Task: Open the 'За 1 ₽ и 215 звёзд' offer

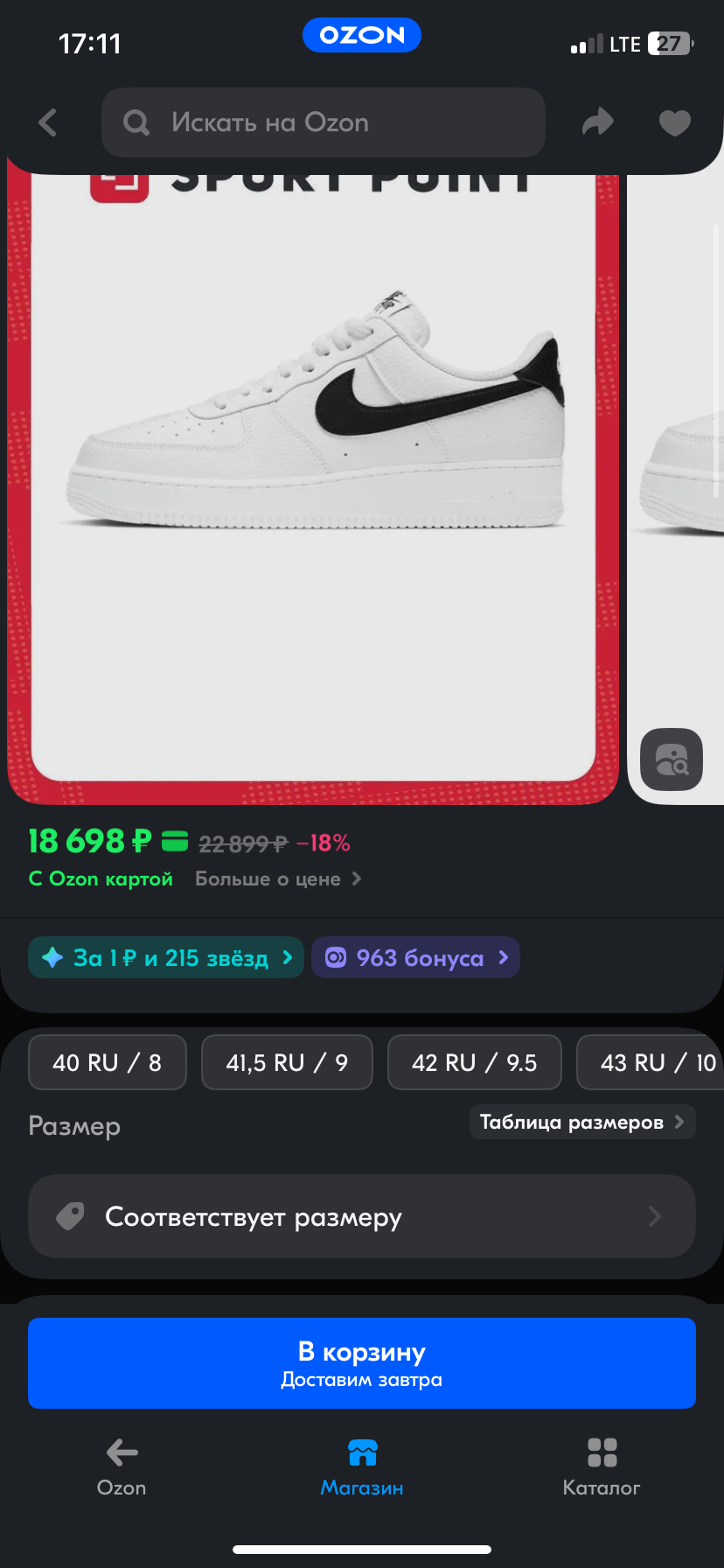Action: [x=166, y=958]
